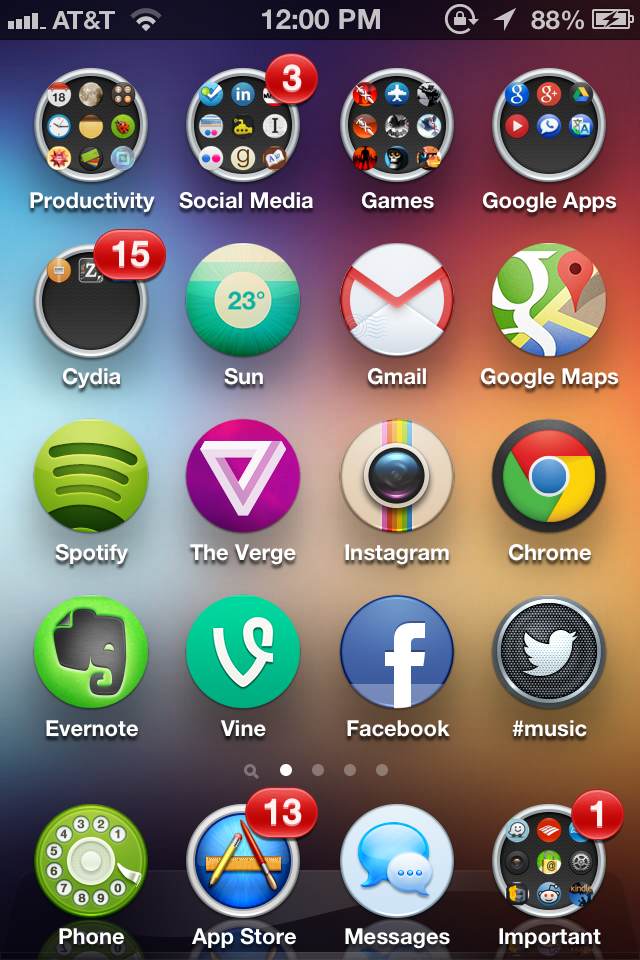
Task: Open the Sun weather app
Action: click(244, 301)
